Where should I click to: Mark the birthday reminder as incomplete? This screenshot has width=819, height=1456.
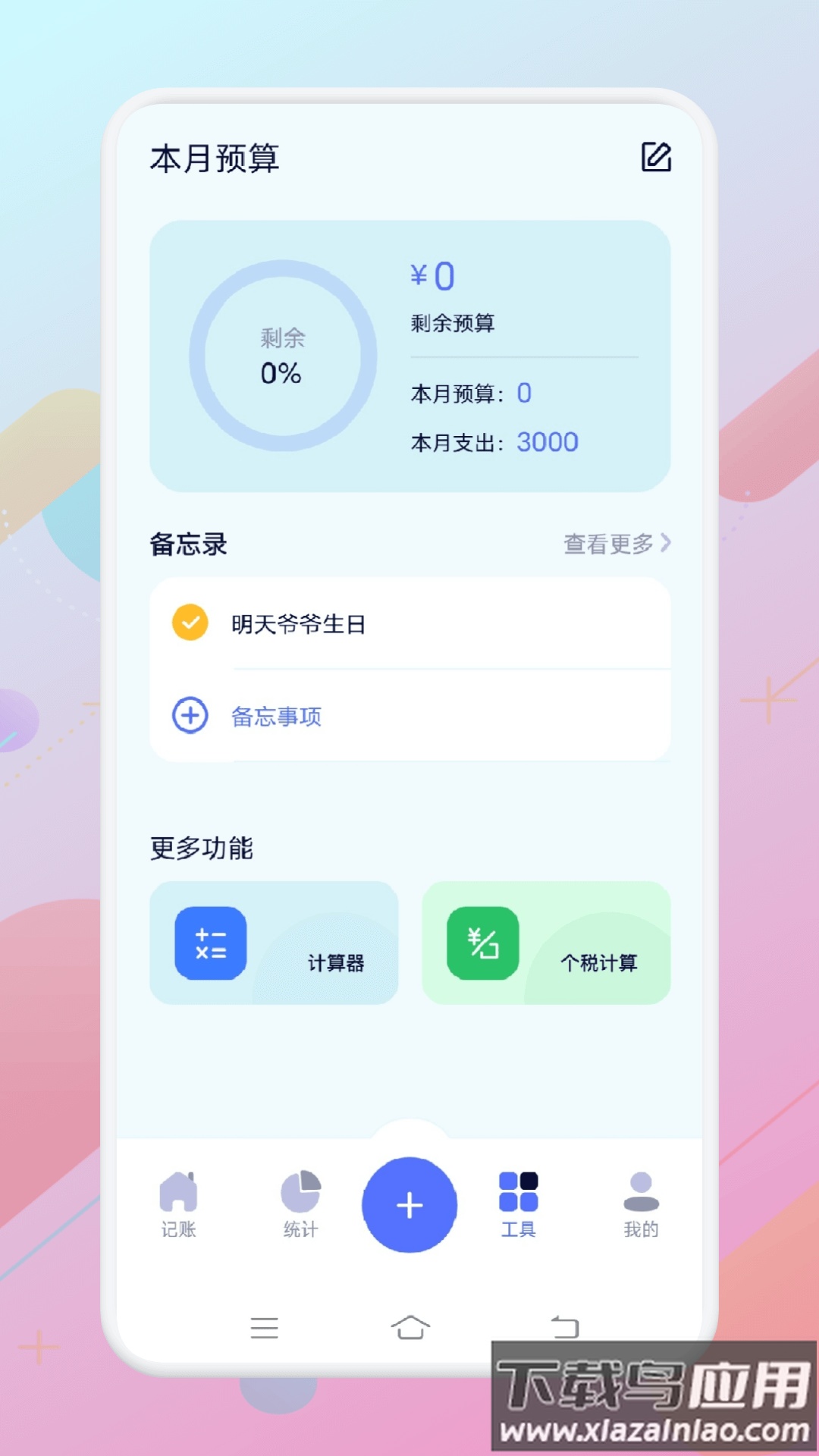point(190,623)
